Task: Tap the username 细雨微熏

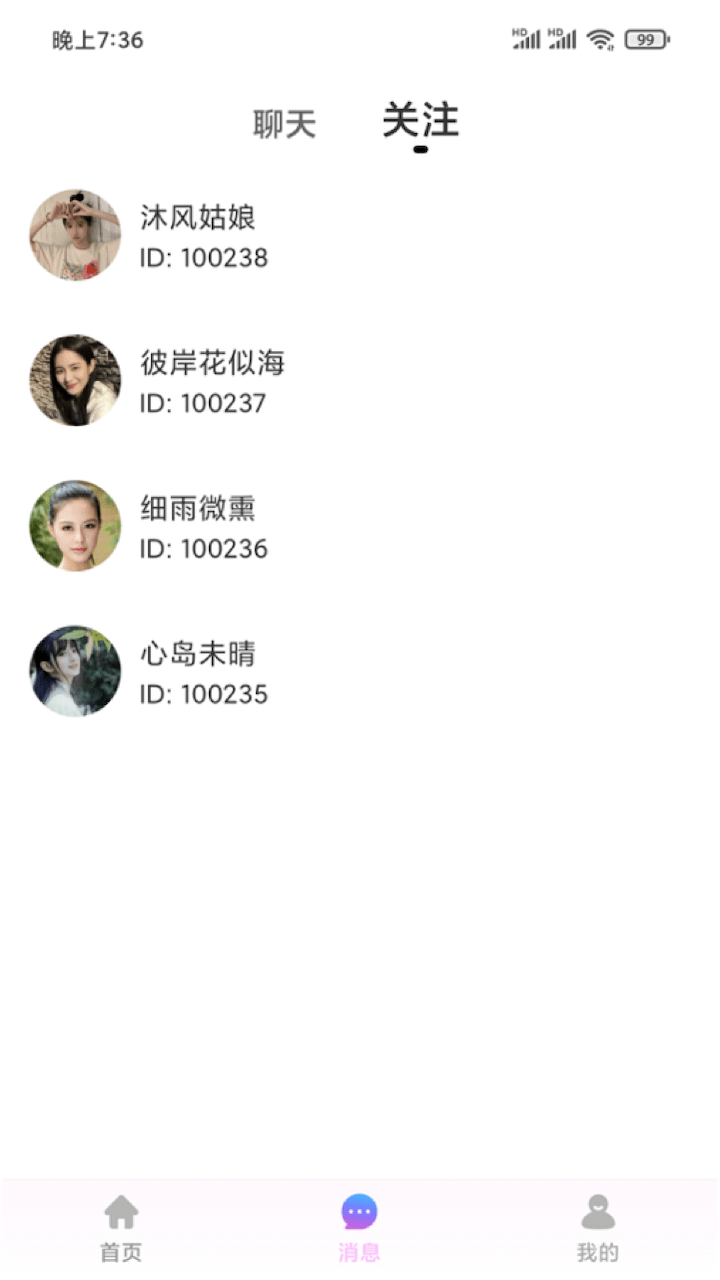Action: [197, 509]
